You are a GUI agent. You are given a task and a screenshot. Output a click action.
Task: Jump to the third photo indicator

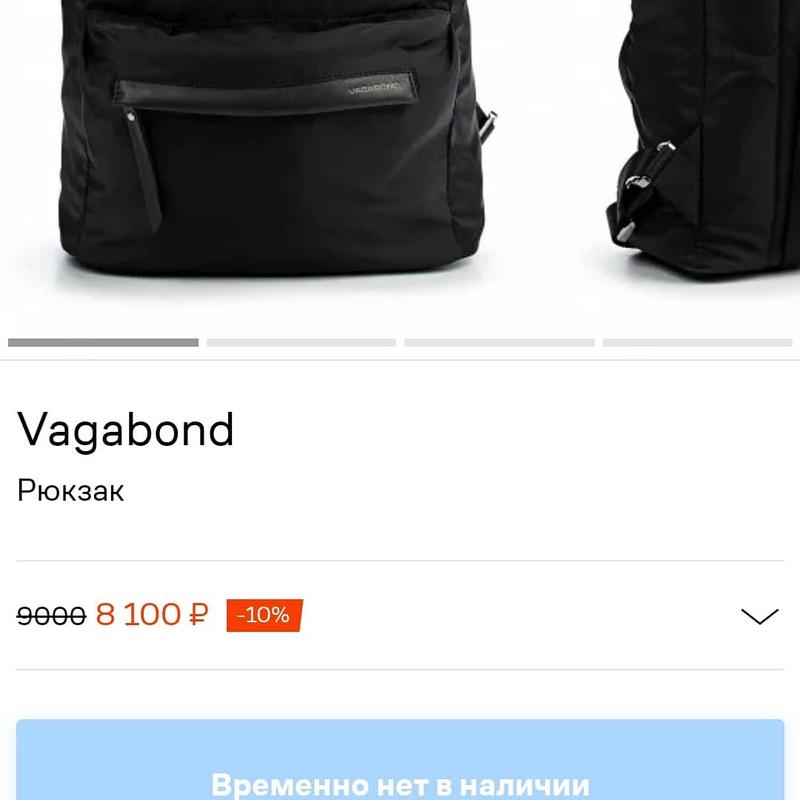point(499,342)
